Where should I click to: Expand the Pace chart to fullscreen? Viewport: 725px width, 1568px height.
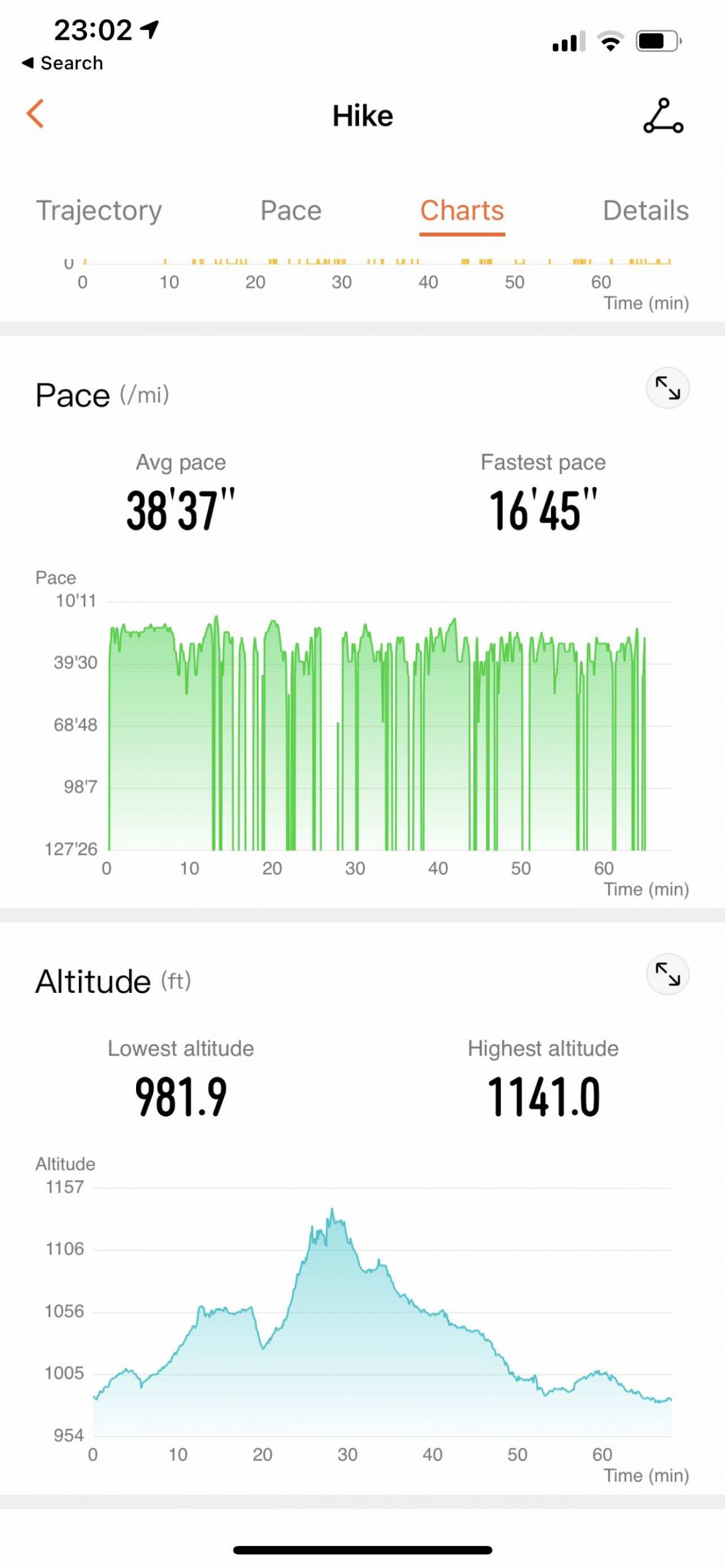667,388
